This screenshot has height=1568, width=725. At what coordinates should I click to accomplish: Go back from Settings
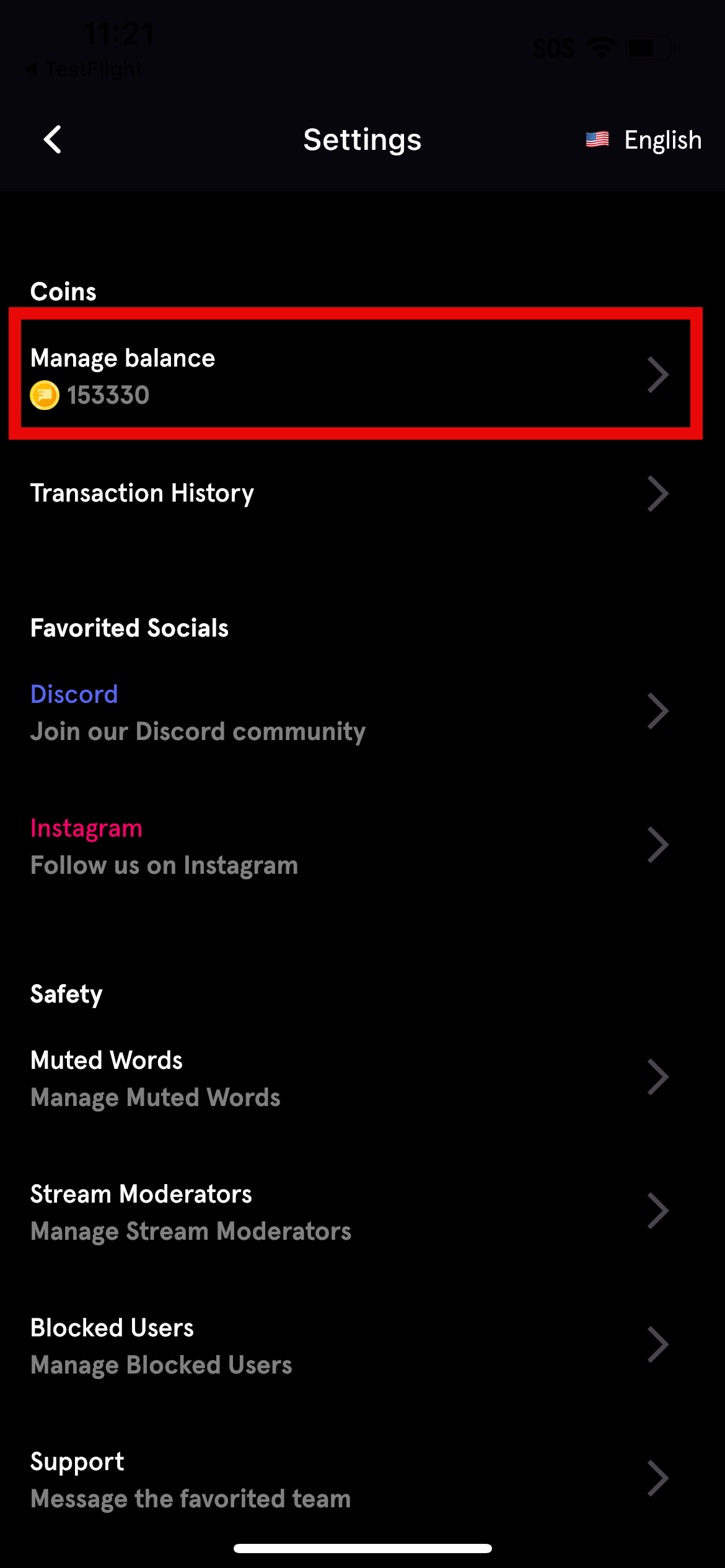pos(53,139)
